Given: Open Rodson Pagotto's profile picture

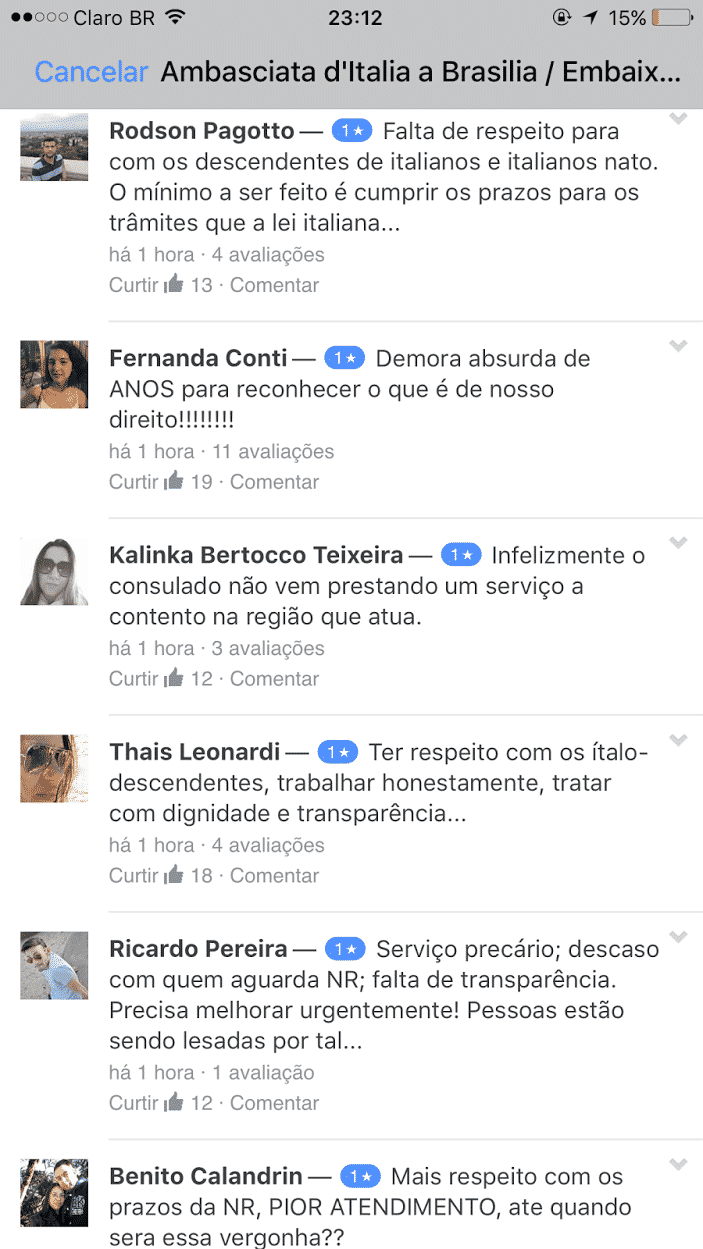Looking at the screenshot, I should (x=54, y=147).
